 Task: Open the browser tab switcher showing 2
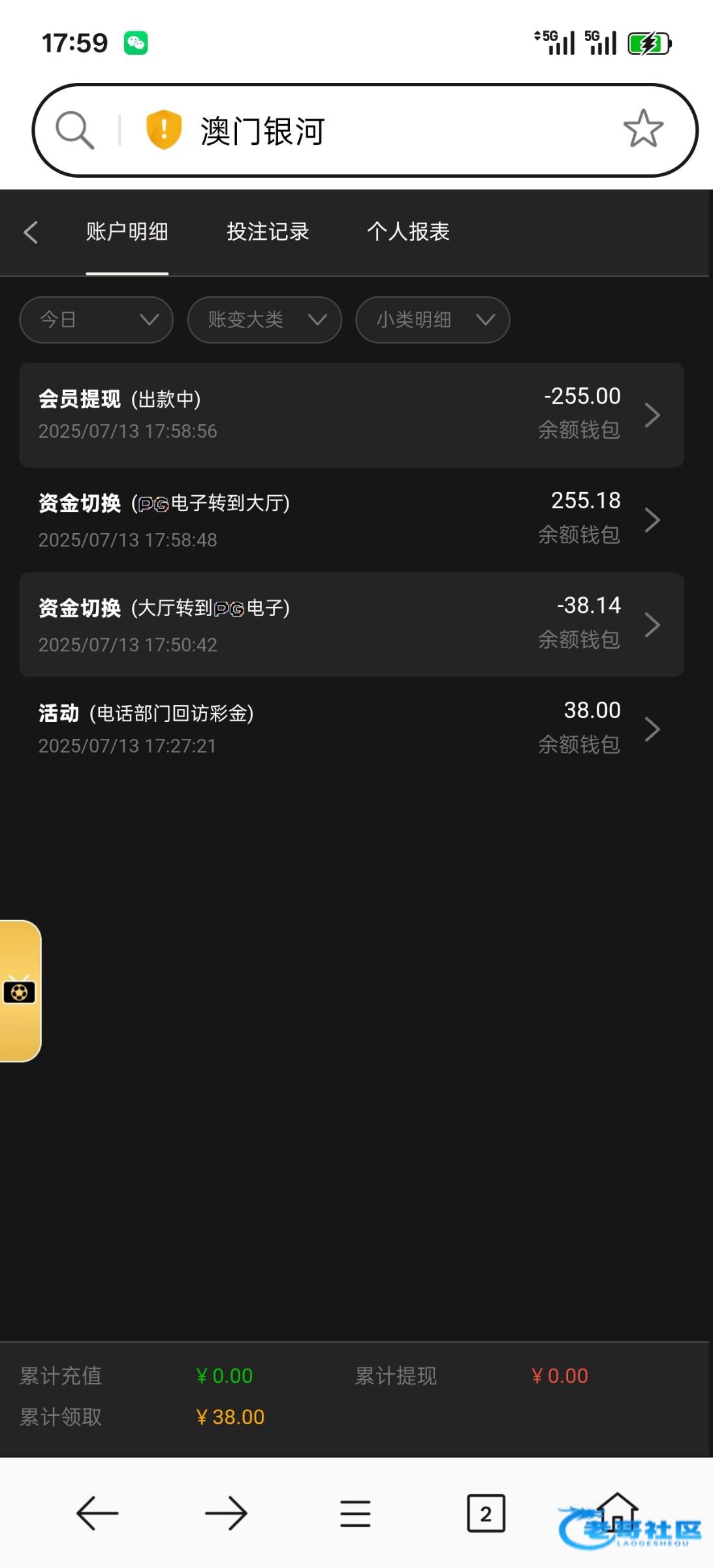coord(486,1513)
